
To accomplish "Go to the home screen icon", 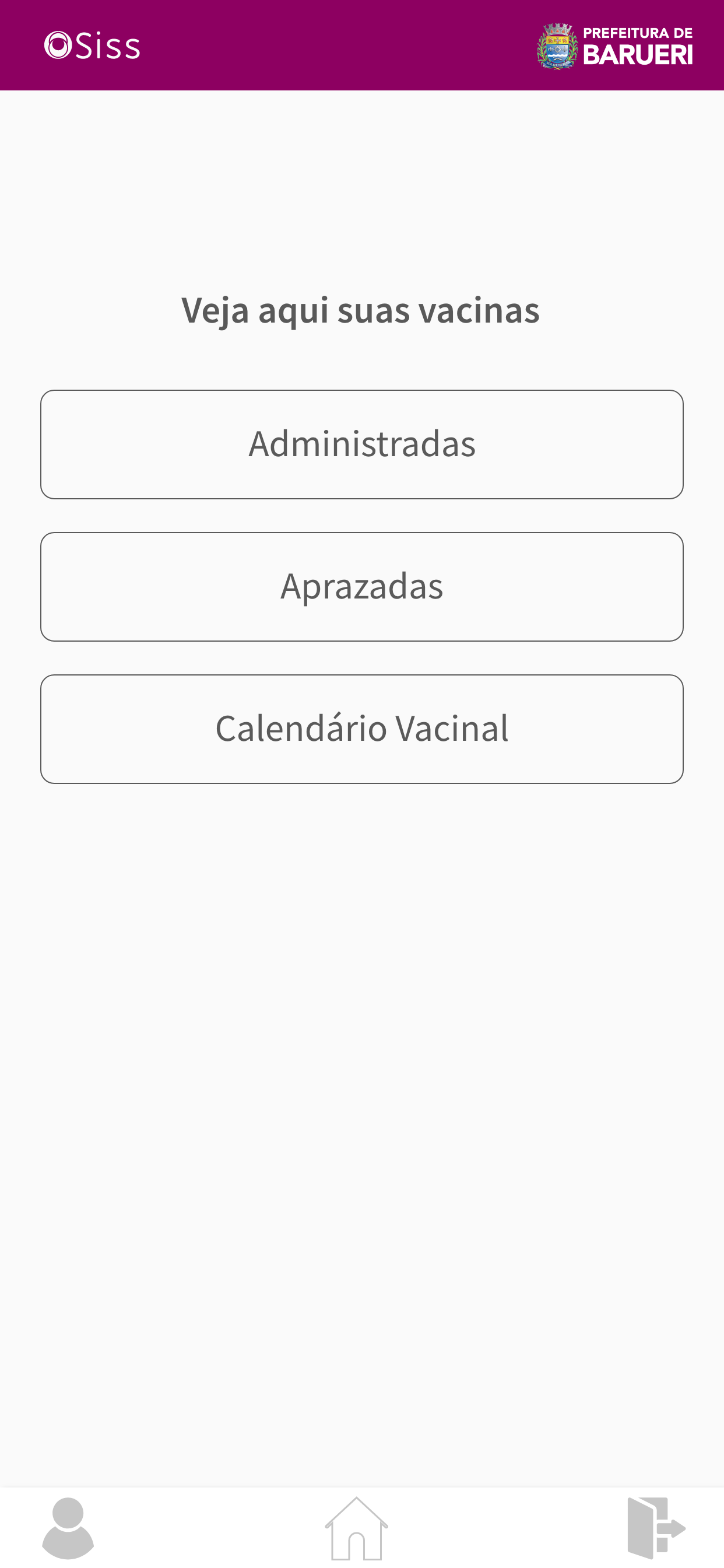I will tap(357, 1528).
